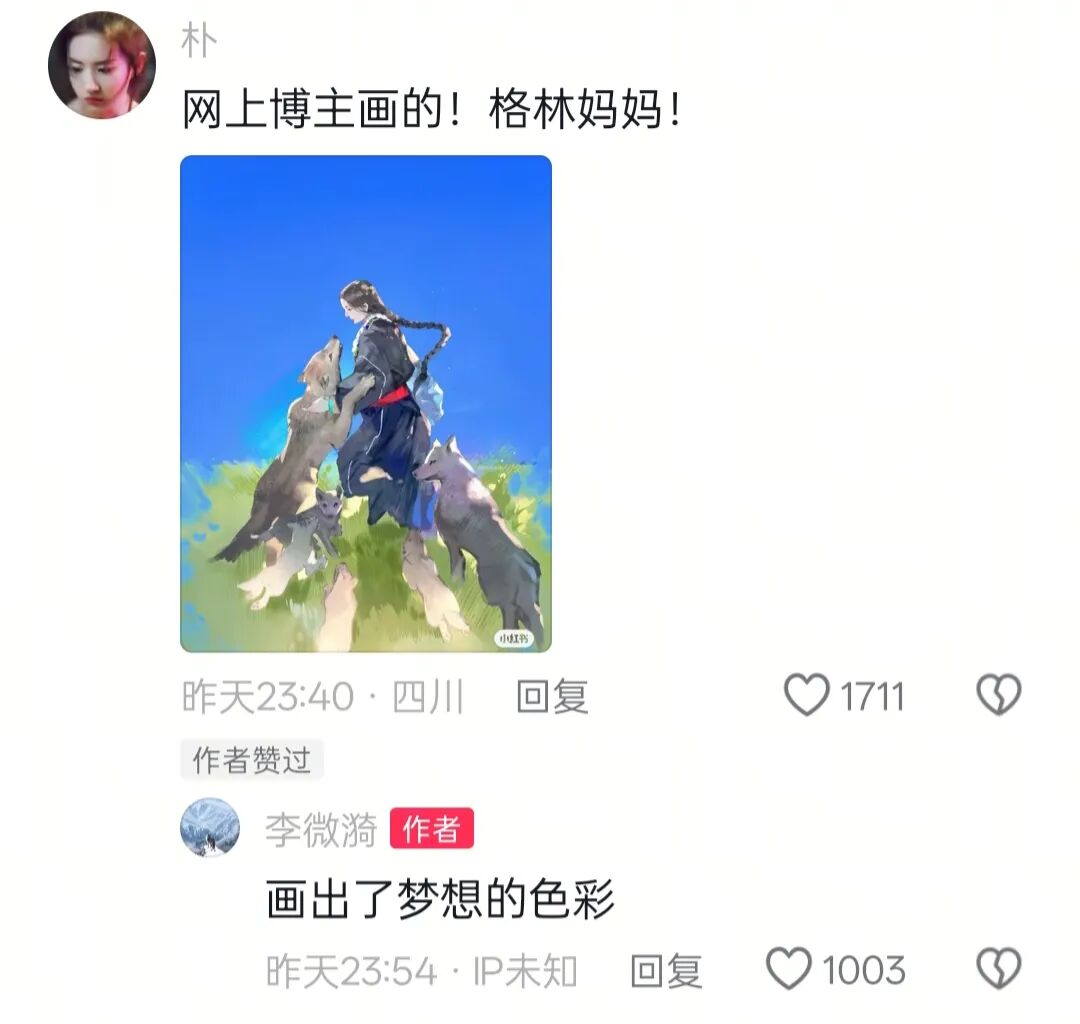
Task: Reply to 李微漪's comment
Action: click(666, 970)
